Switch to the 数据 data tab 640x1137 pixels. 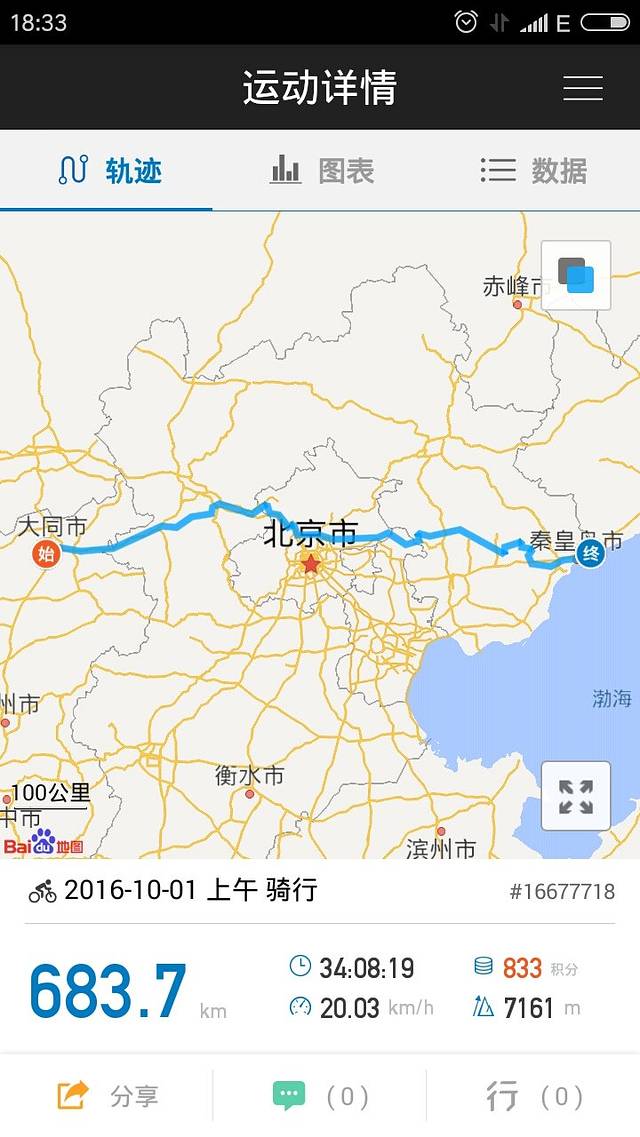pos(534,171)
